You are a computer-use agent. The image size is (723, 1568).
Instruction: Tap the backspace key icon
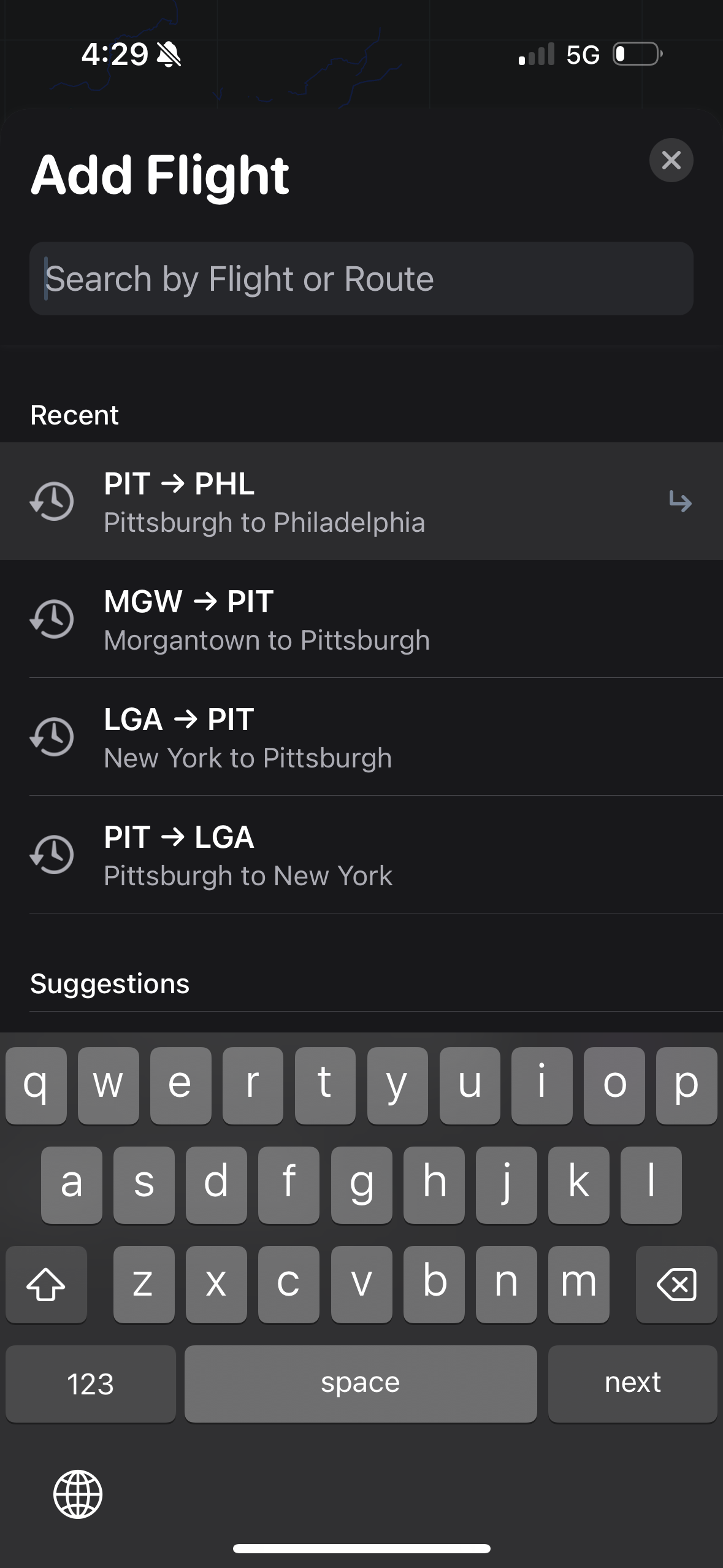click(x=676, y=1284)
